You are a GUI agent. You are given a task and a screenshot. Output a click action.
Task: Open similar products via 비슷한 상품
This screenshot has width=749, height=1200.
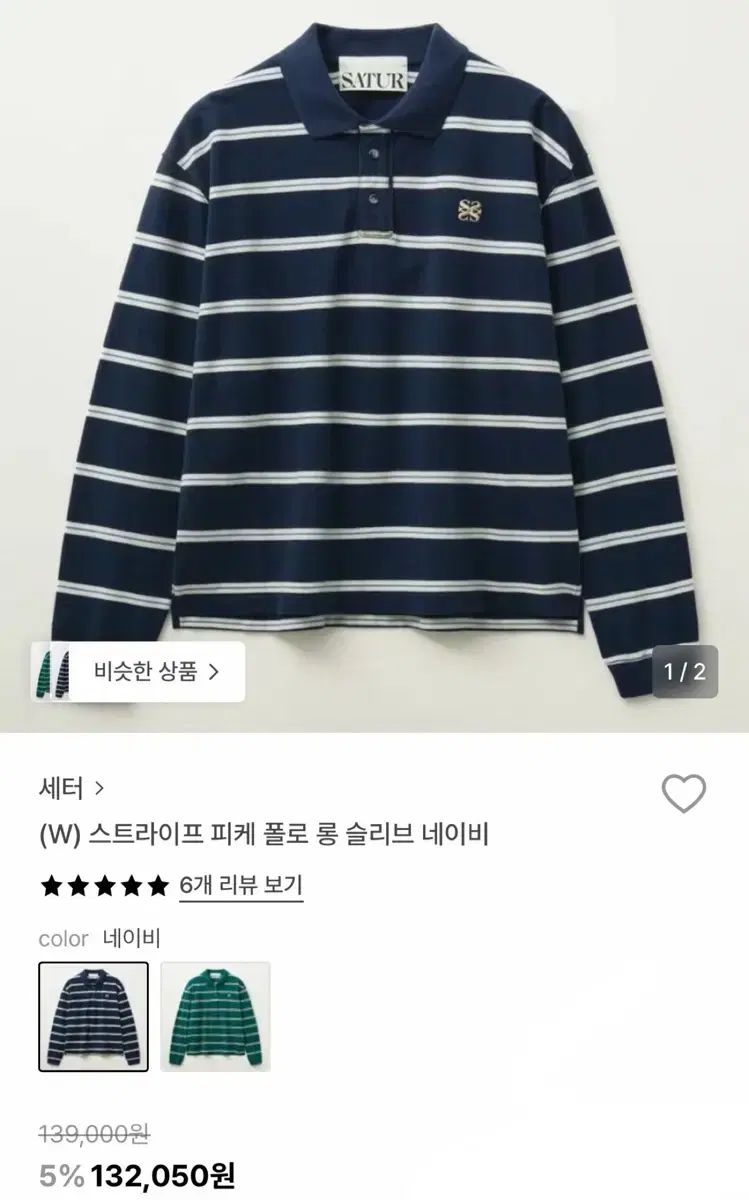[155, 671]
